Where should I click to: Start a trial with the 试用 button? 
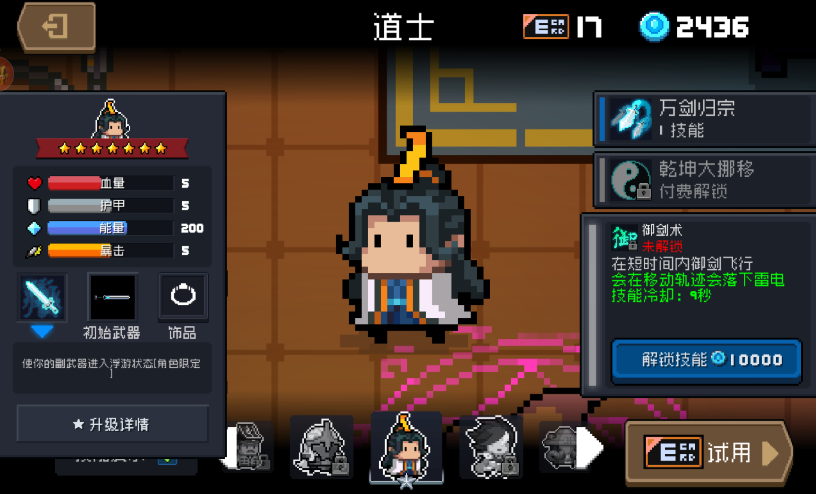709,453
